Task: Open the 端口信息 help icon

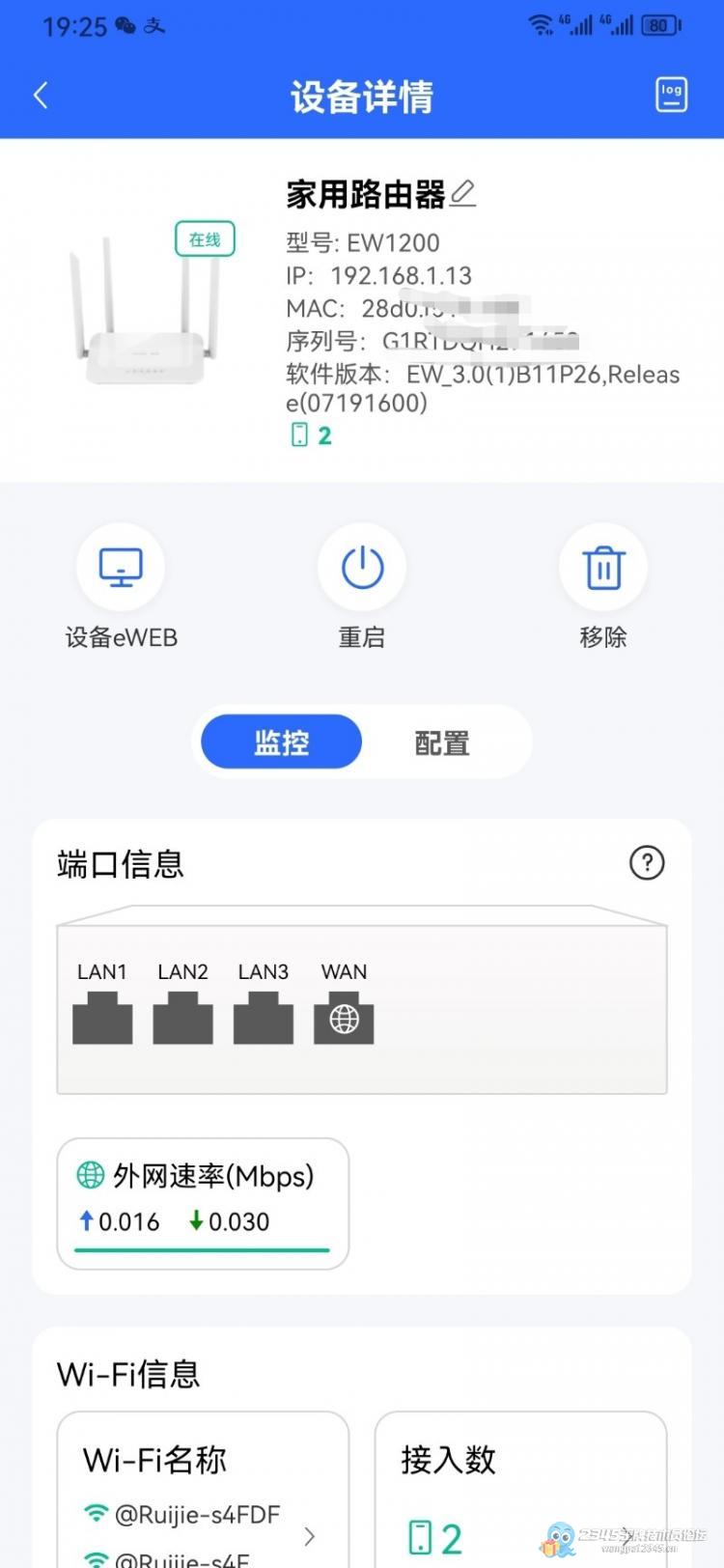Action: (x=647, y=862)
